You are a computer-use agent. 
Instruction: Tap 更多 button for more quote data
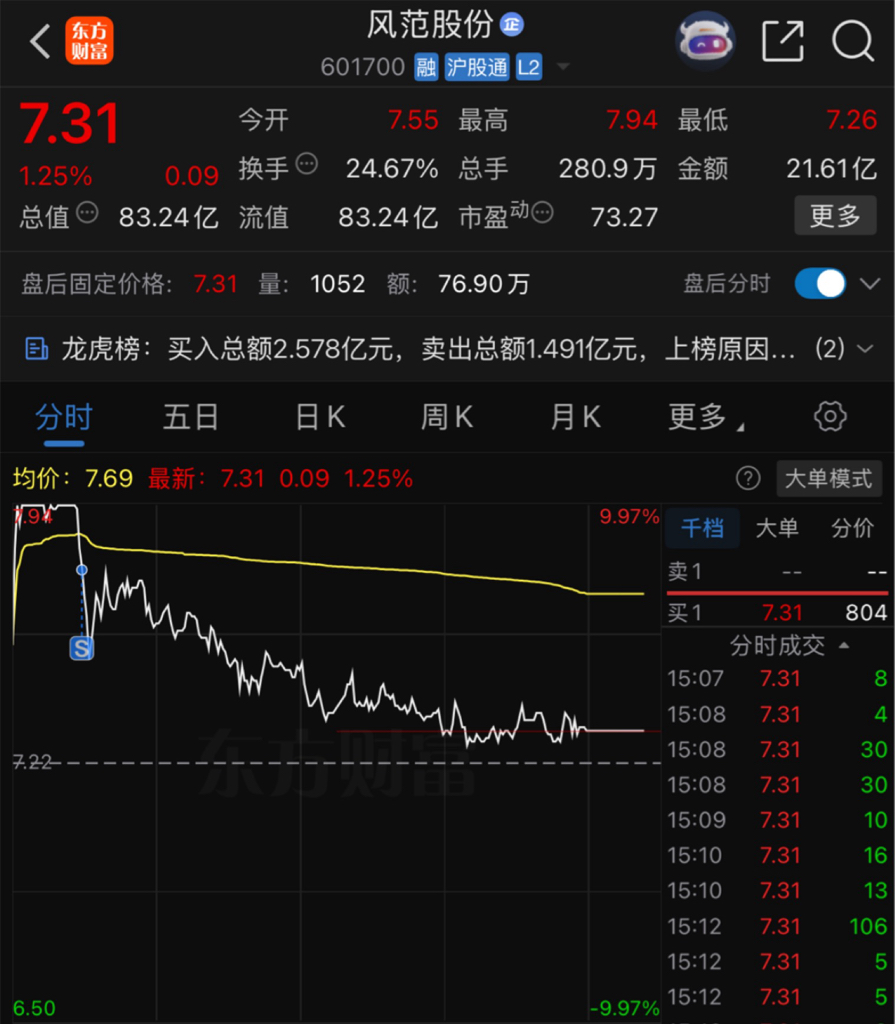point(835,216)
